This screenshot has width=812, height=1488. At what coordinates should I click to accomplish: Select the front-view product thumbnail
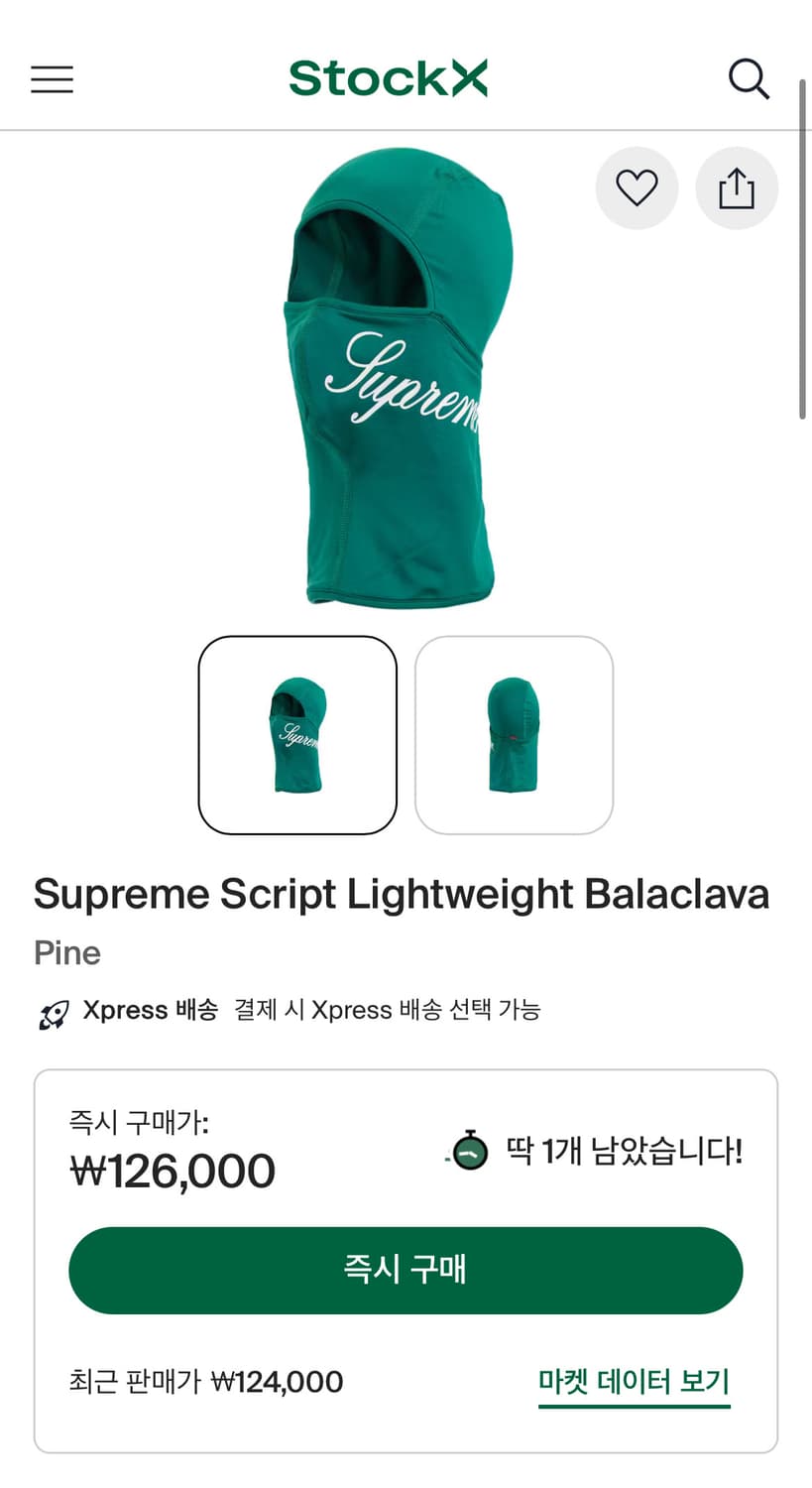point(298,734)
